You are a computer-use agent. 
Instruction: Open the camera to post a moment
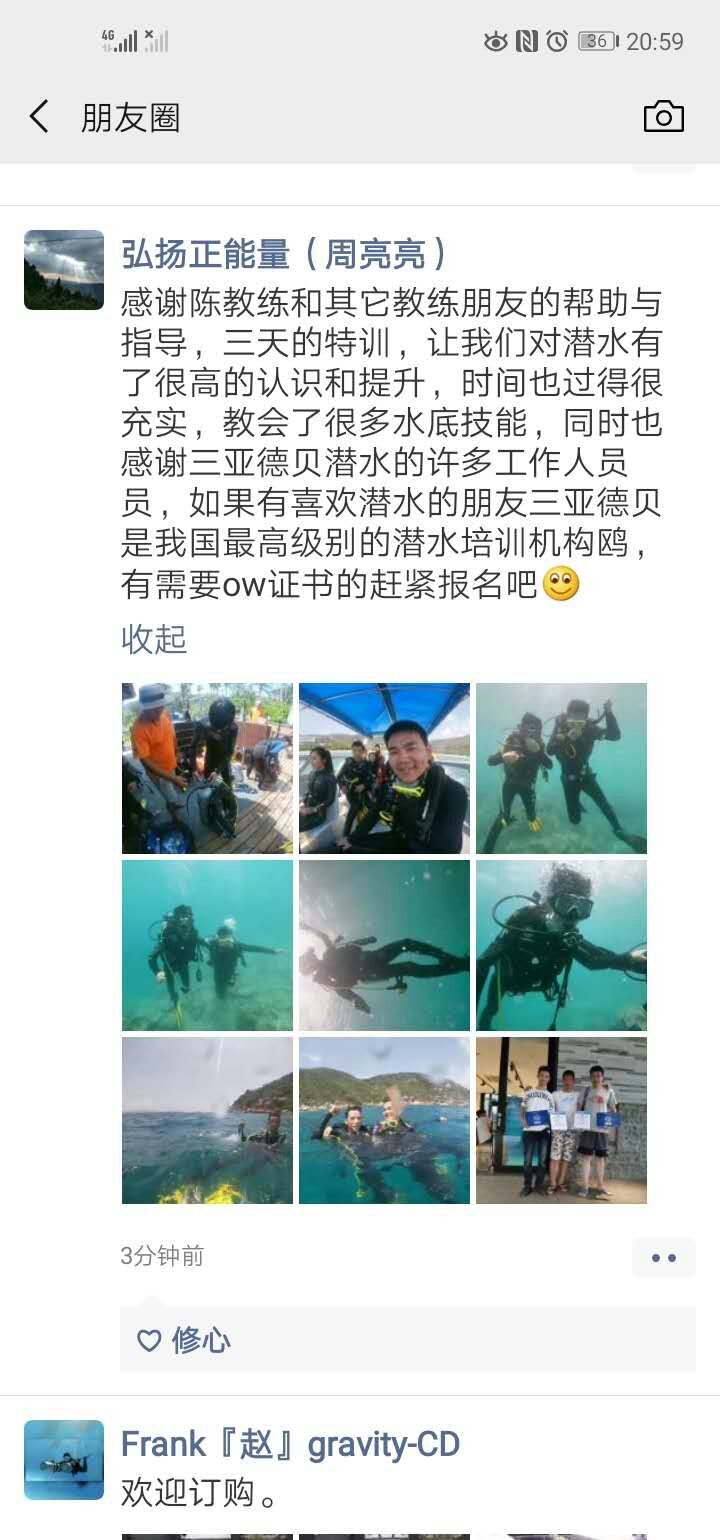pos(663,117)
